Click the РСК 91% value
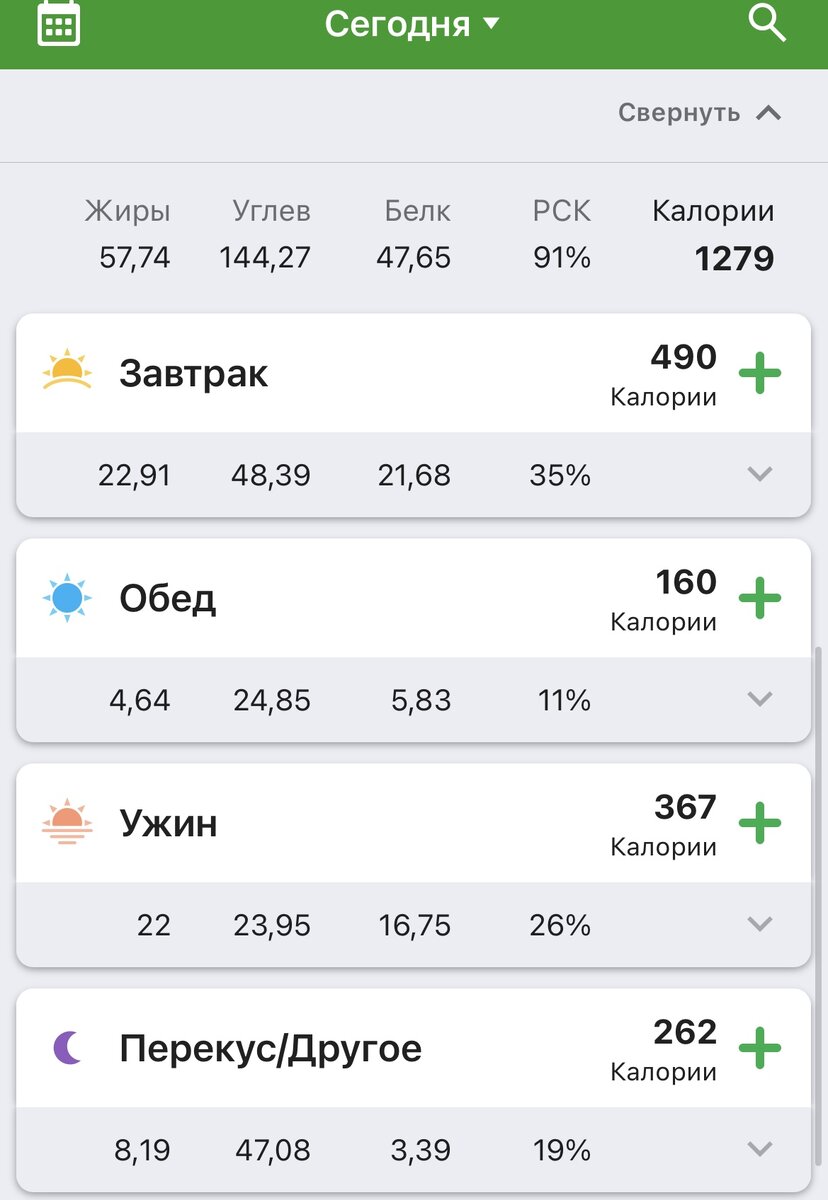828x1200 pixels. tap(561, 257)
